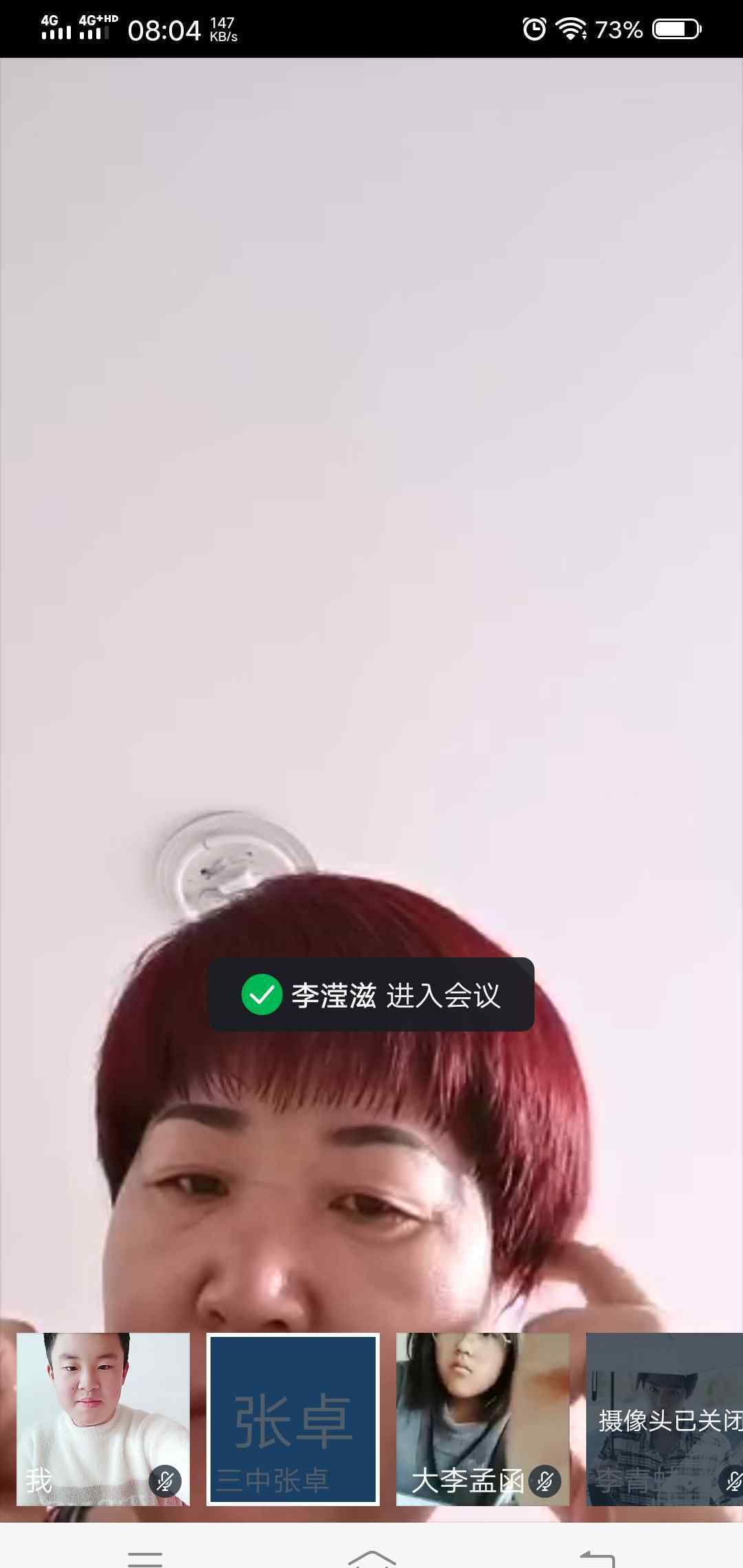Open the 大李孟函 participant video tile

point(482,1418)
